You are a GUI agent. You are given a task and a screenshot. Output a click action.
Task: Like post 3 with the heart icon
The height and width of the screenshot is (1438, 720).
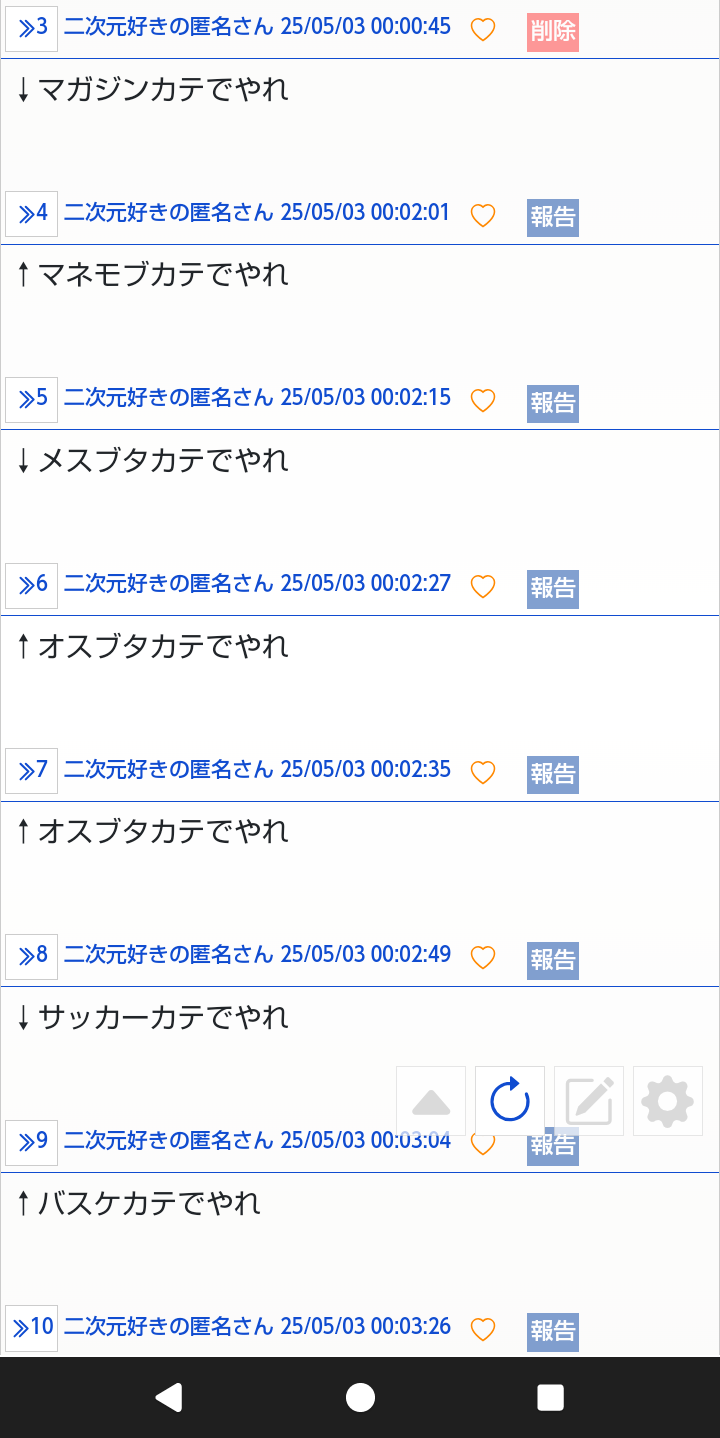click(483, 30)
